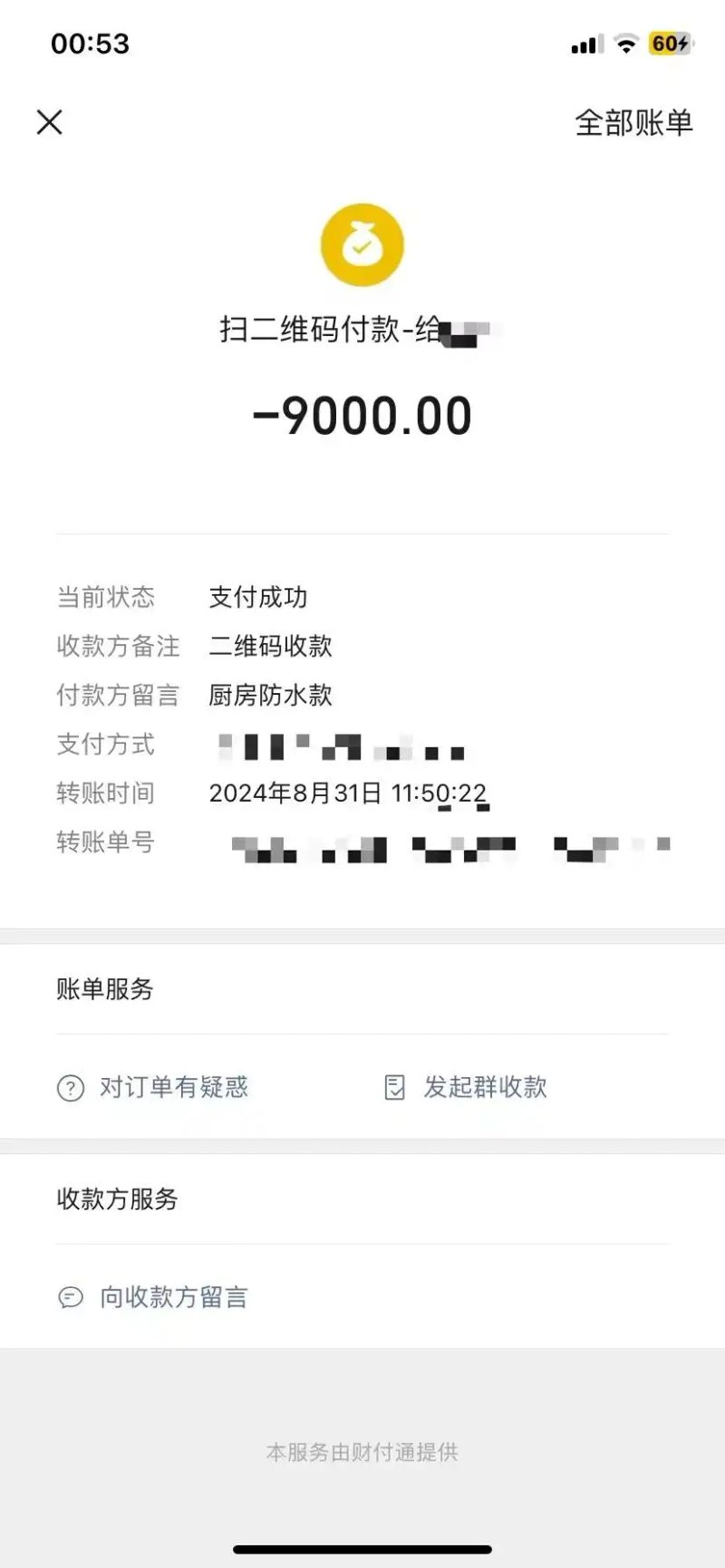This screenshot has width=725, height=1568.
Task: Select the 支付成功 status text
Action: 257,598
